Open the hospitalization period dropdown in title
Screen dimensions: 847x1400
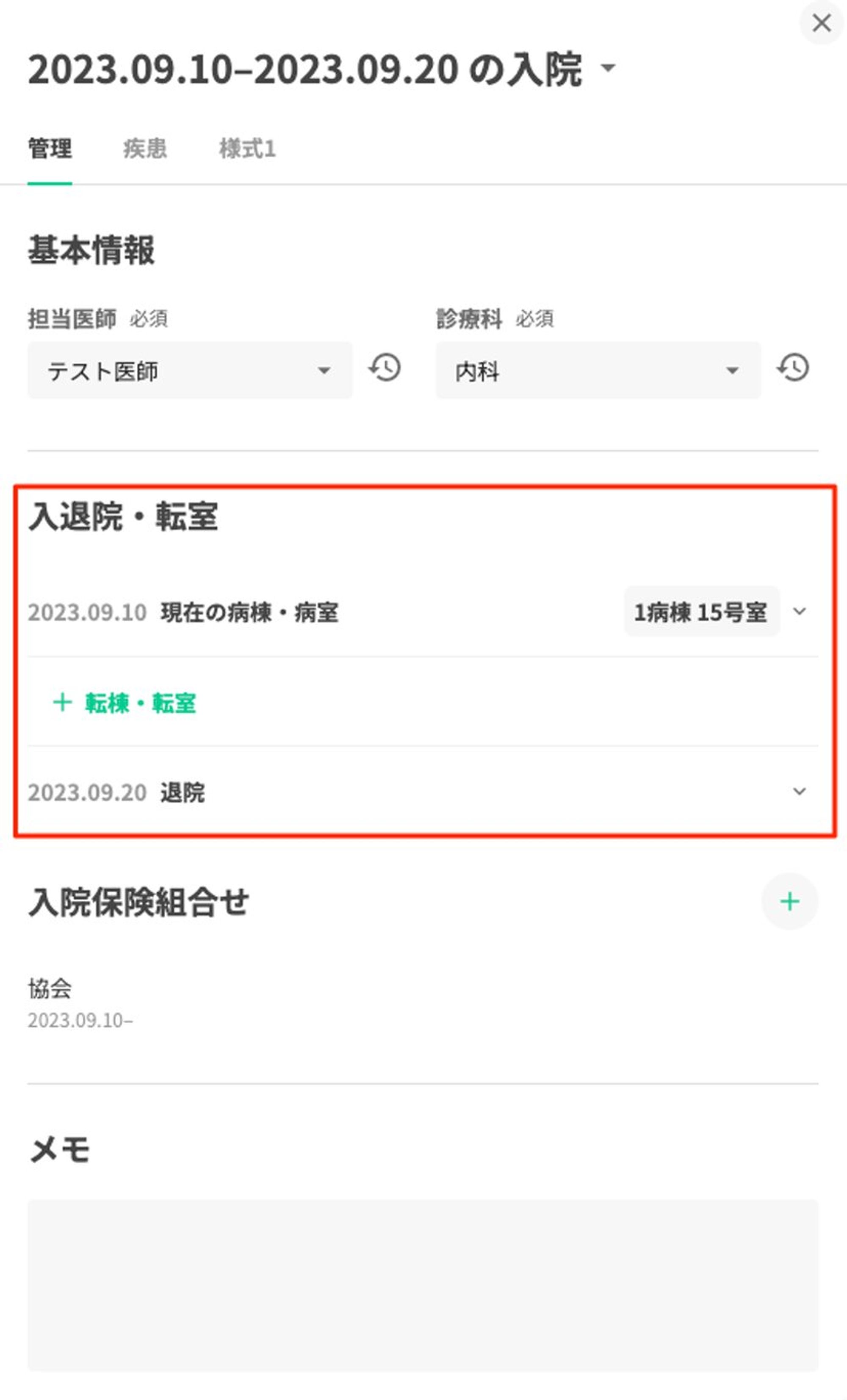608,68
